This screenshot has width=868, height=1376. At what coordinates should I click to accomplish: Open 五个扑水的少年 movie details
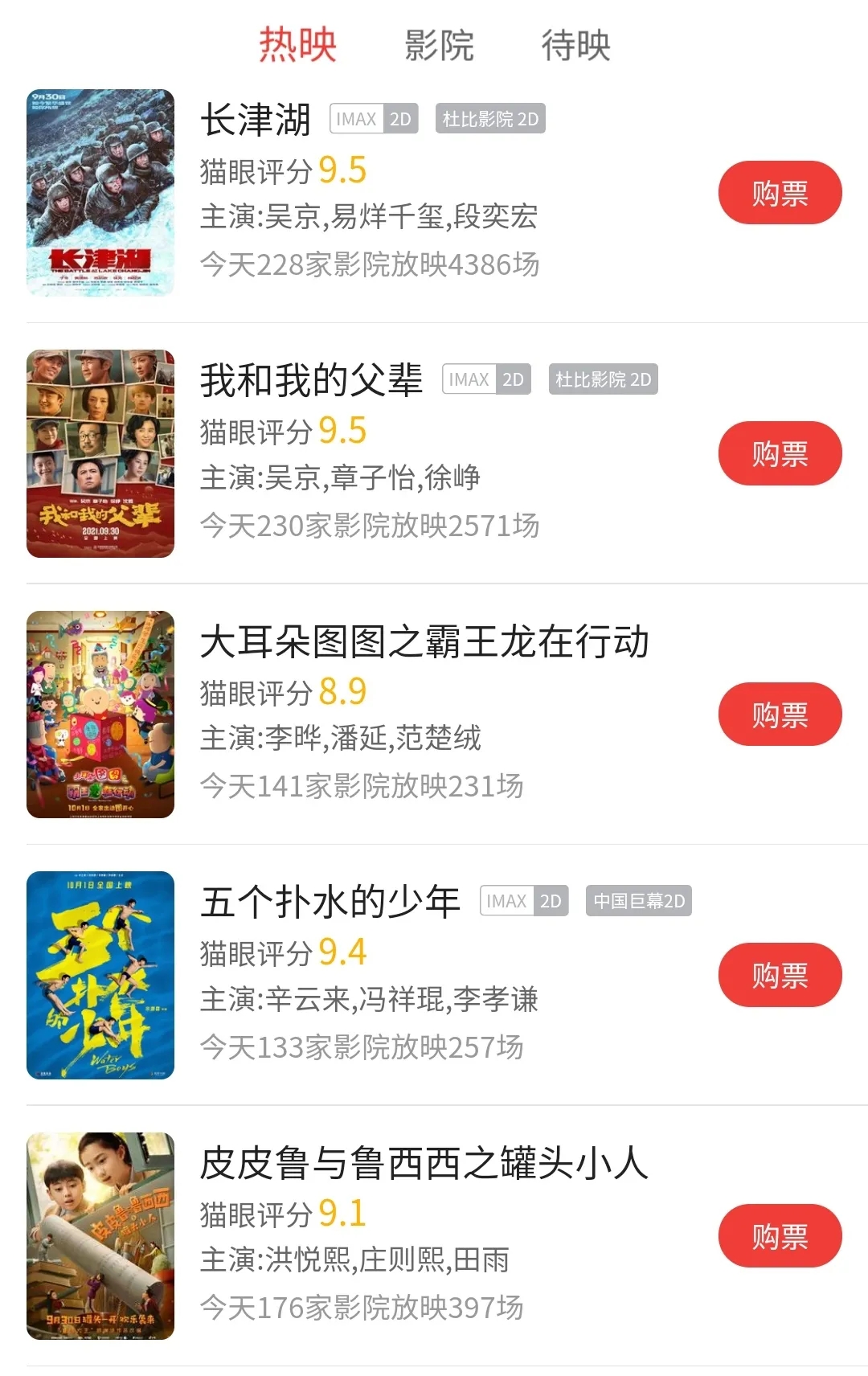point(330,902)
